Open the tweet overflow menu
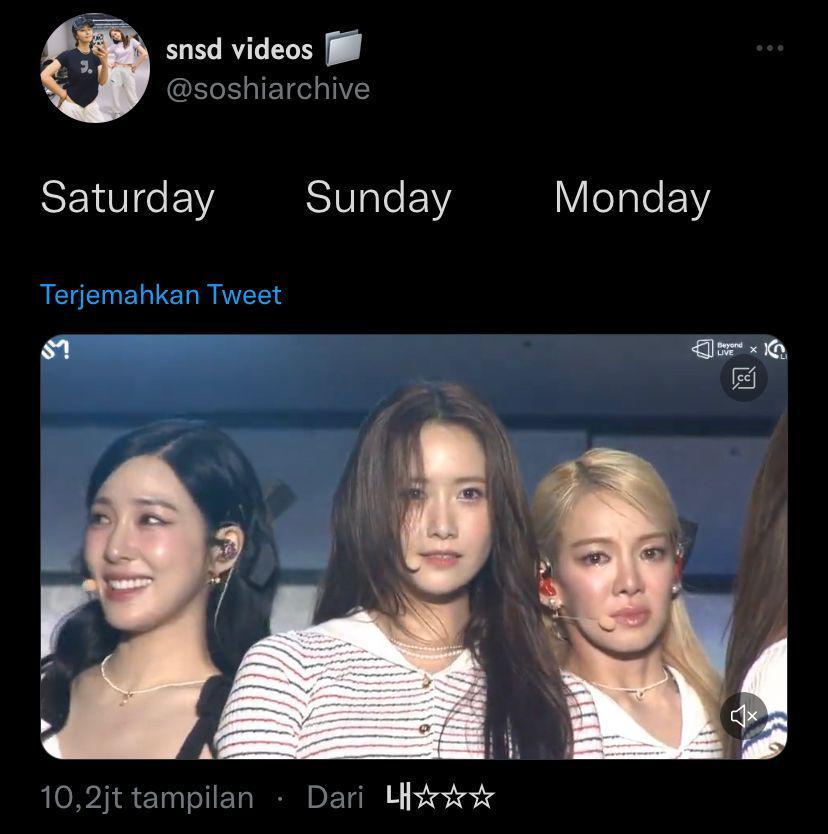This screenshot has height=834, width=828. point(769,49)
